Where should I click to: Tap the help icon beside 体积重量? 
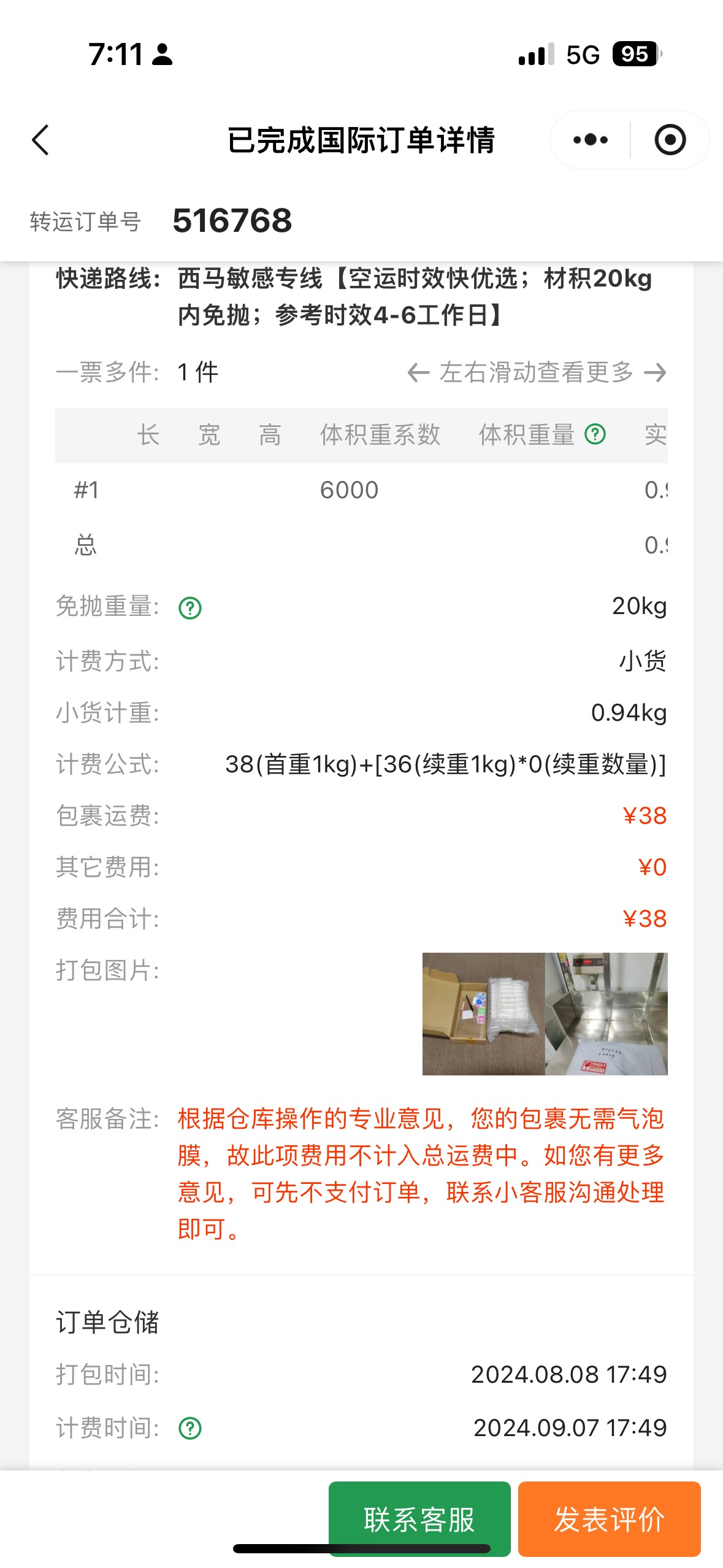(x=595, y=434)
